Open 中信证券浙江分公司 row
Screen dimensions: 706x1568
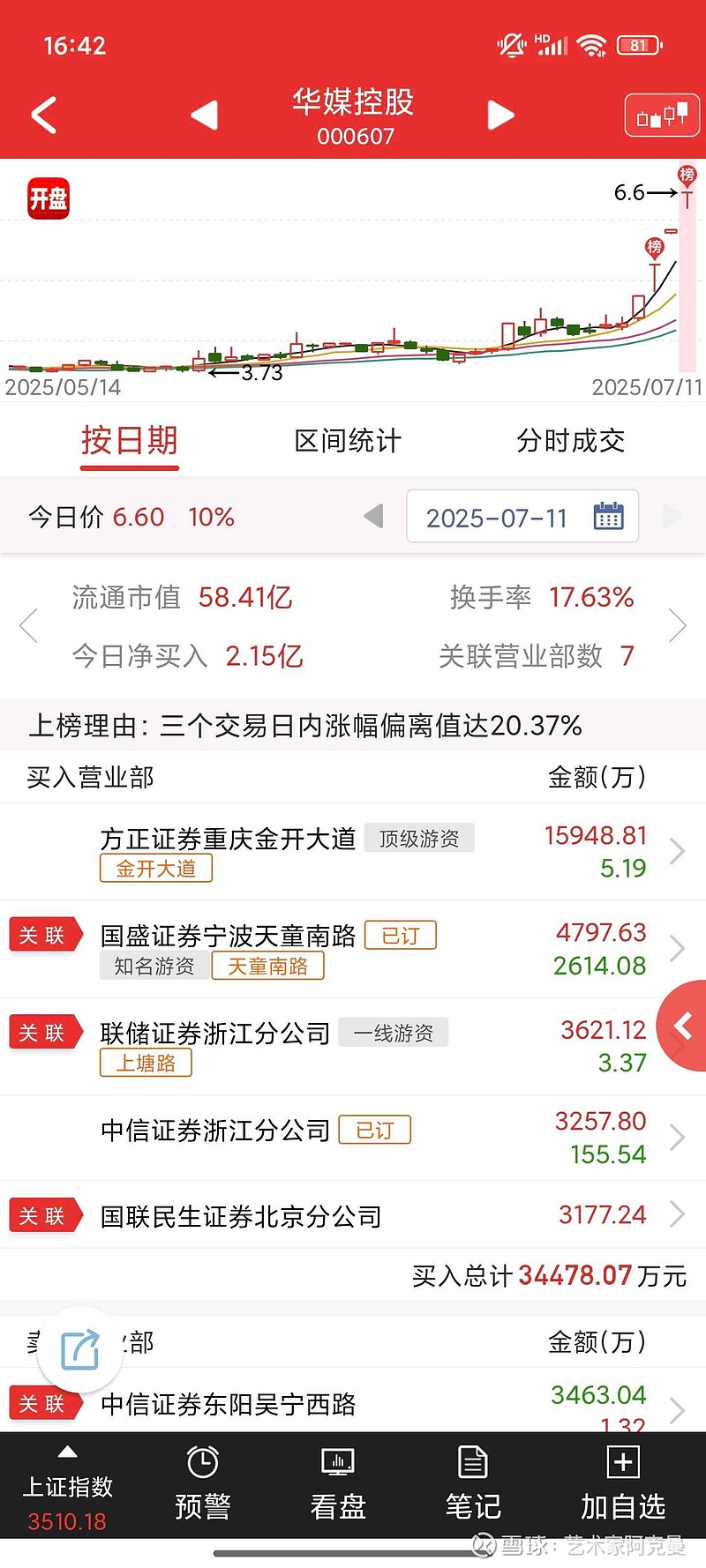pos(353,1138)
